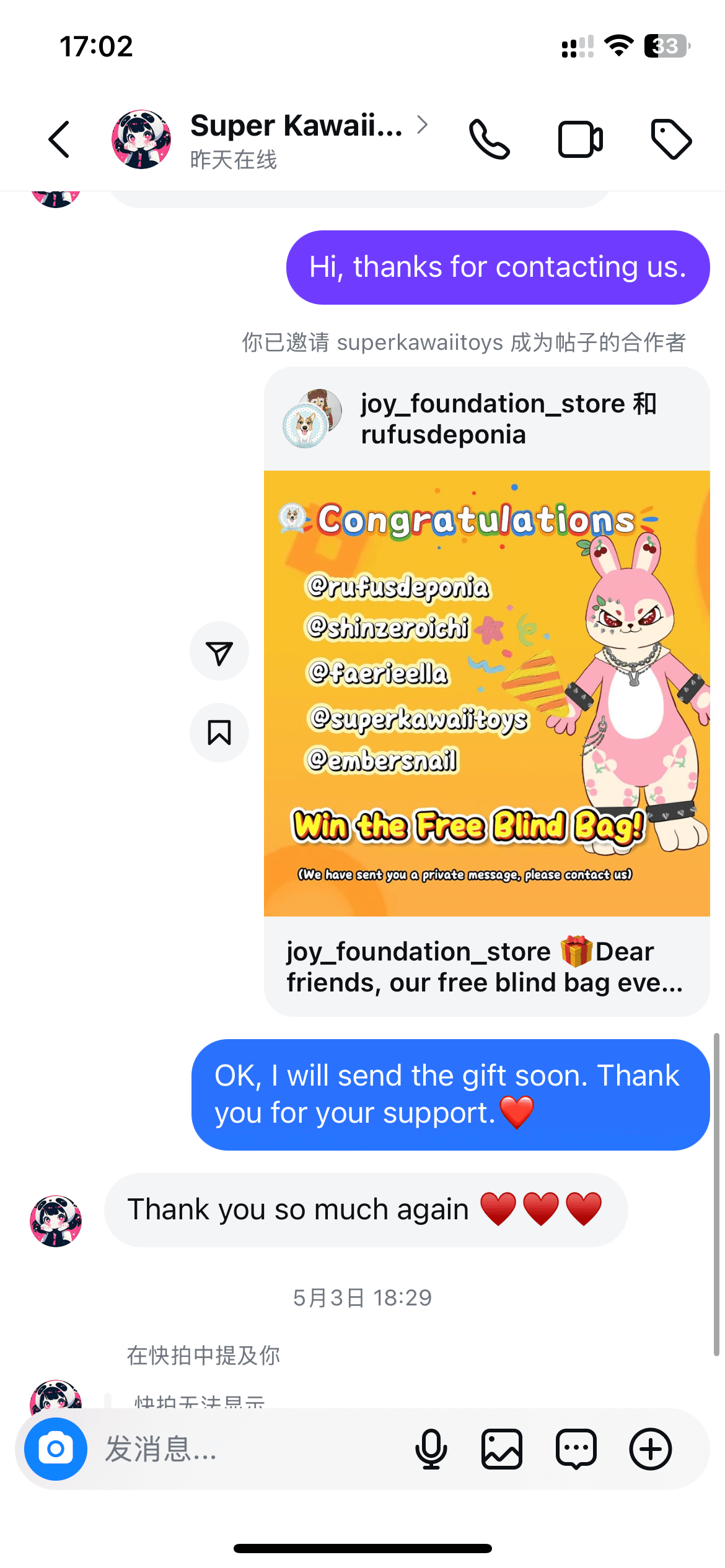Open the label tag options
This screenshot has height=1568, width=725.
pyautogui.click(x=671, y=139)
